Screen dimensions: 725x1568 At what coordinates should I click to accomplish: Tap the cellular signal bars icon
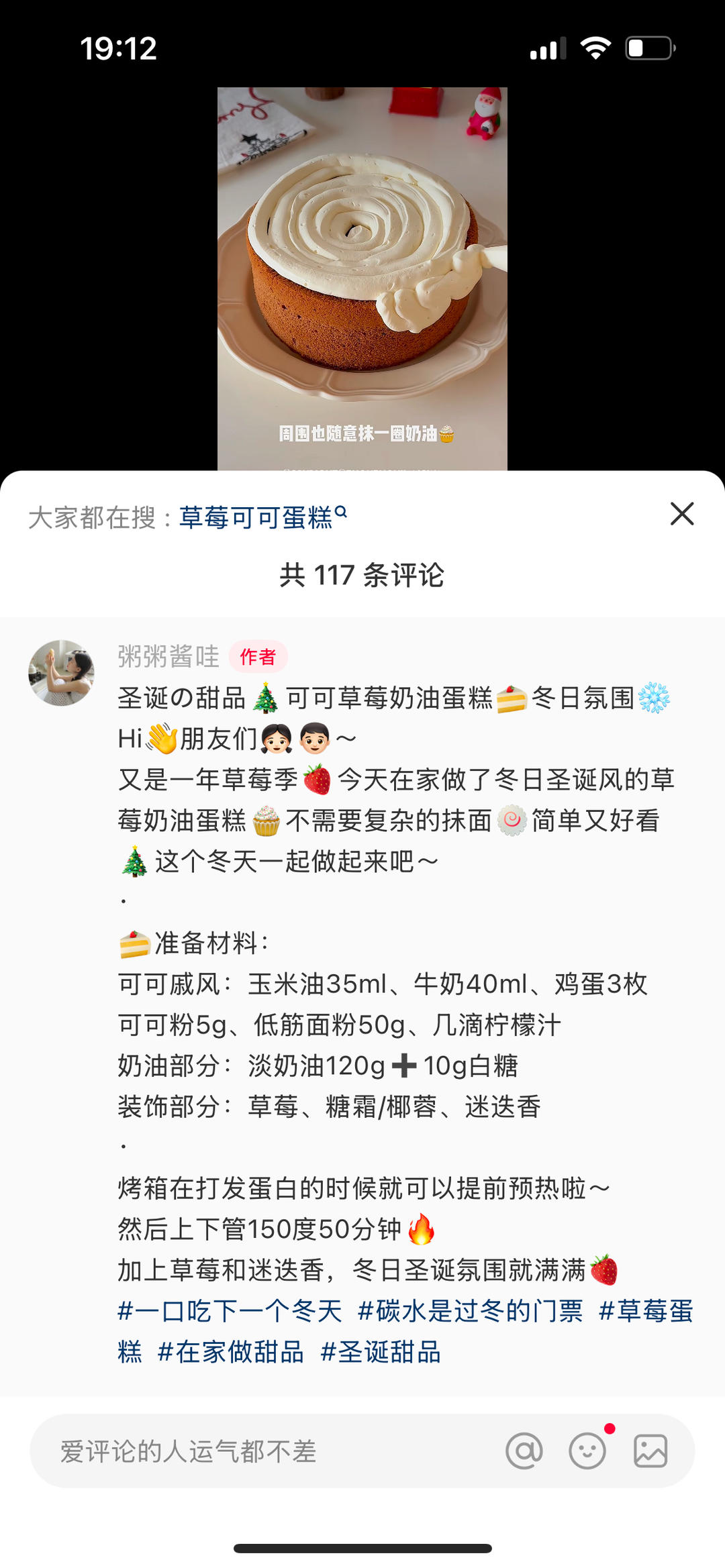(x=549, y=48)
